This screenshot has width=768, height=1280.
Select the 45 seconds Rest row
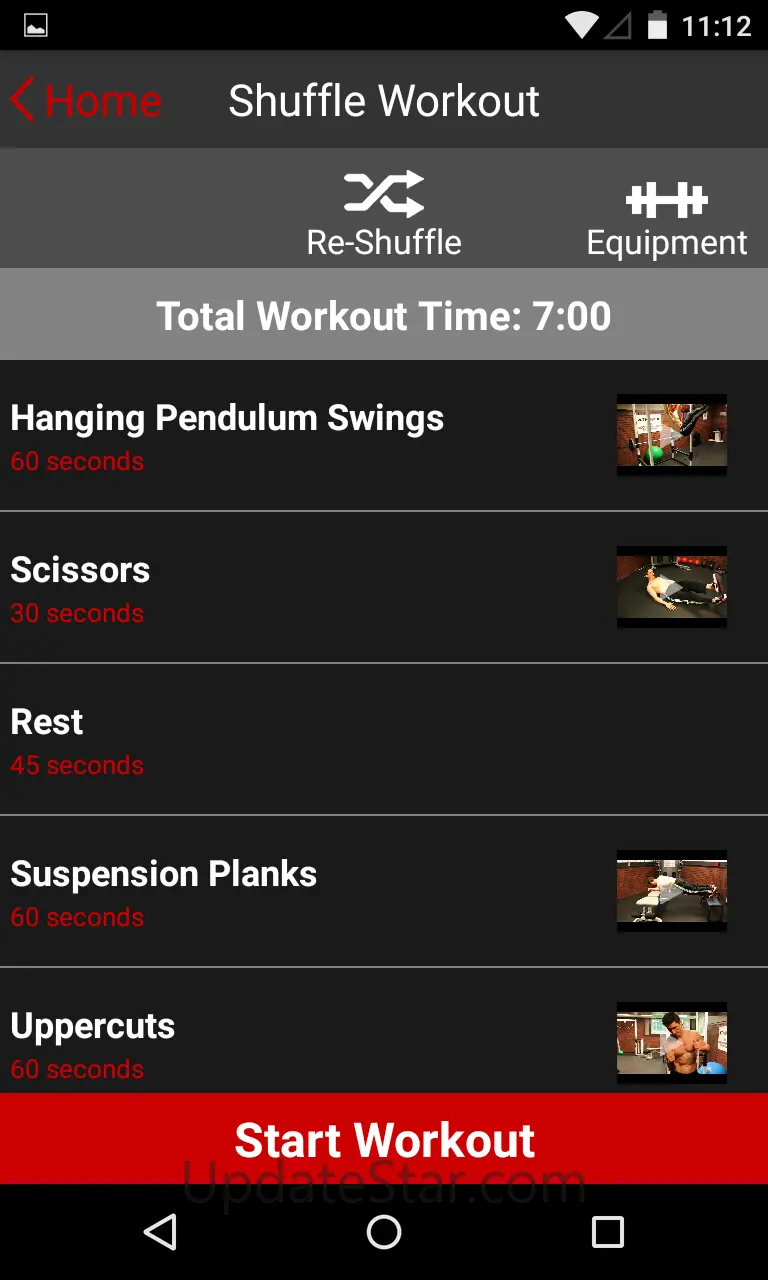tap(384, 740)
